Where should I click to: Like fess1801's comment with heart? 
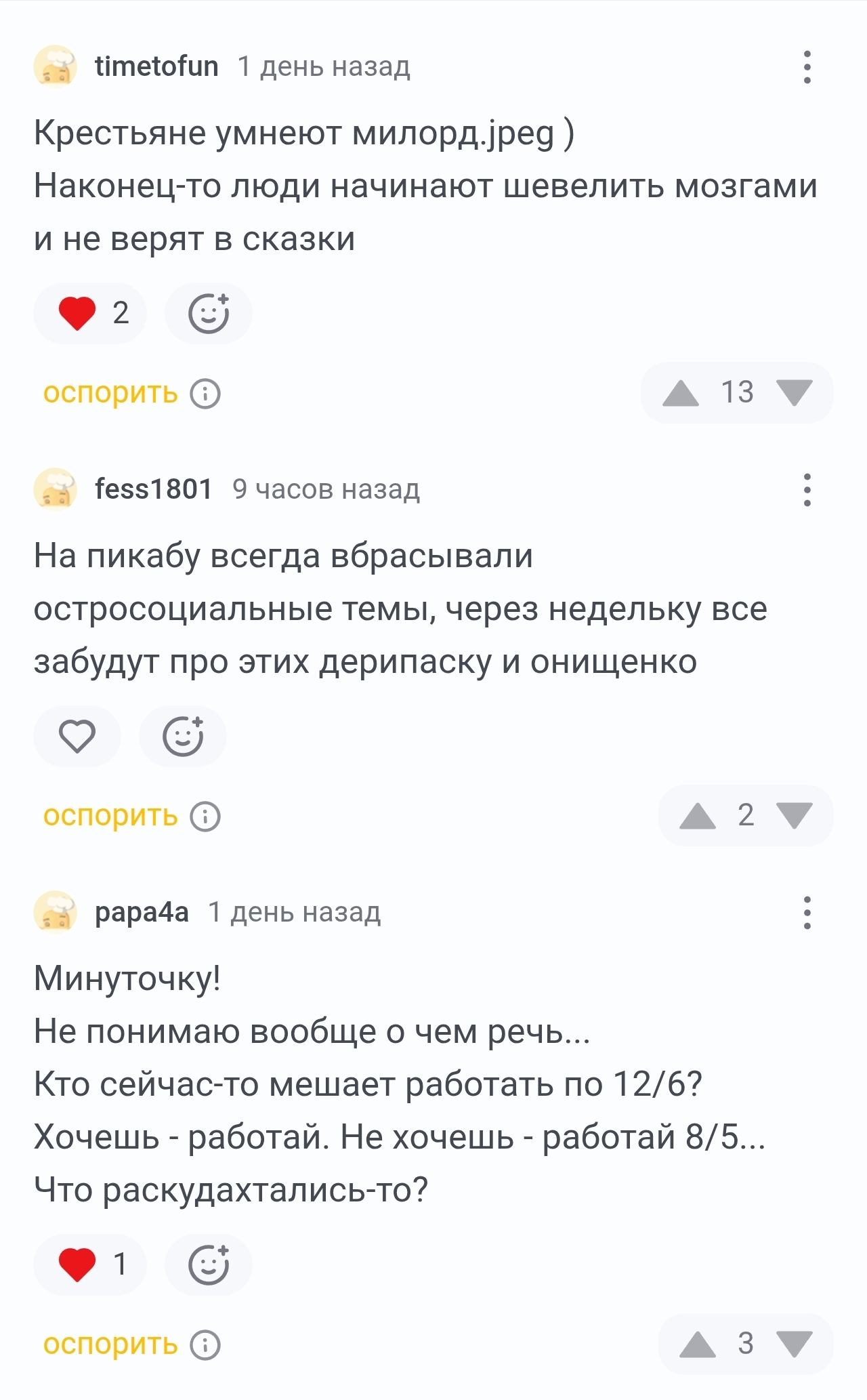pos(77,737)
